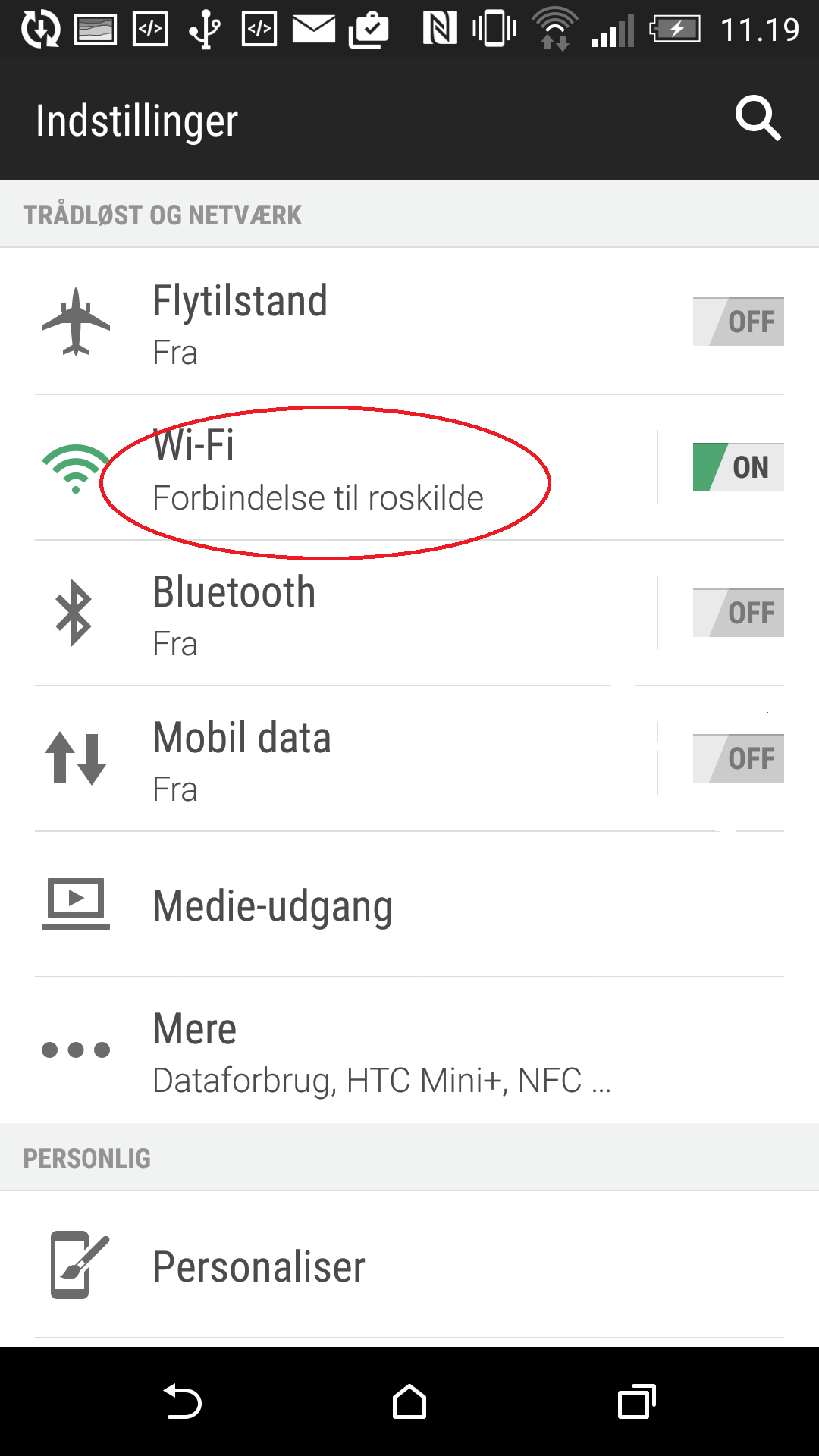Open Mere for Dataforbrug and NFC
The width and height of the screenshot is (819, 1456).
pos(409,1050)
